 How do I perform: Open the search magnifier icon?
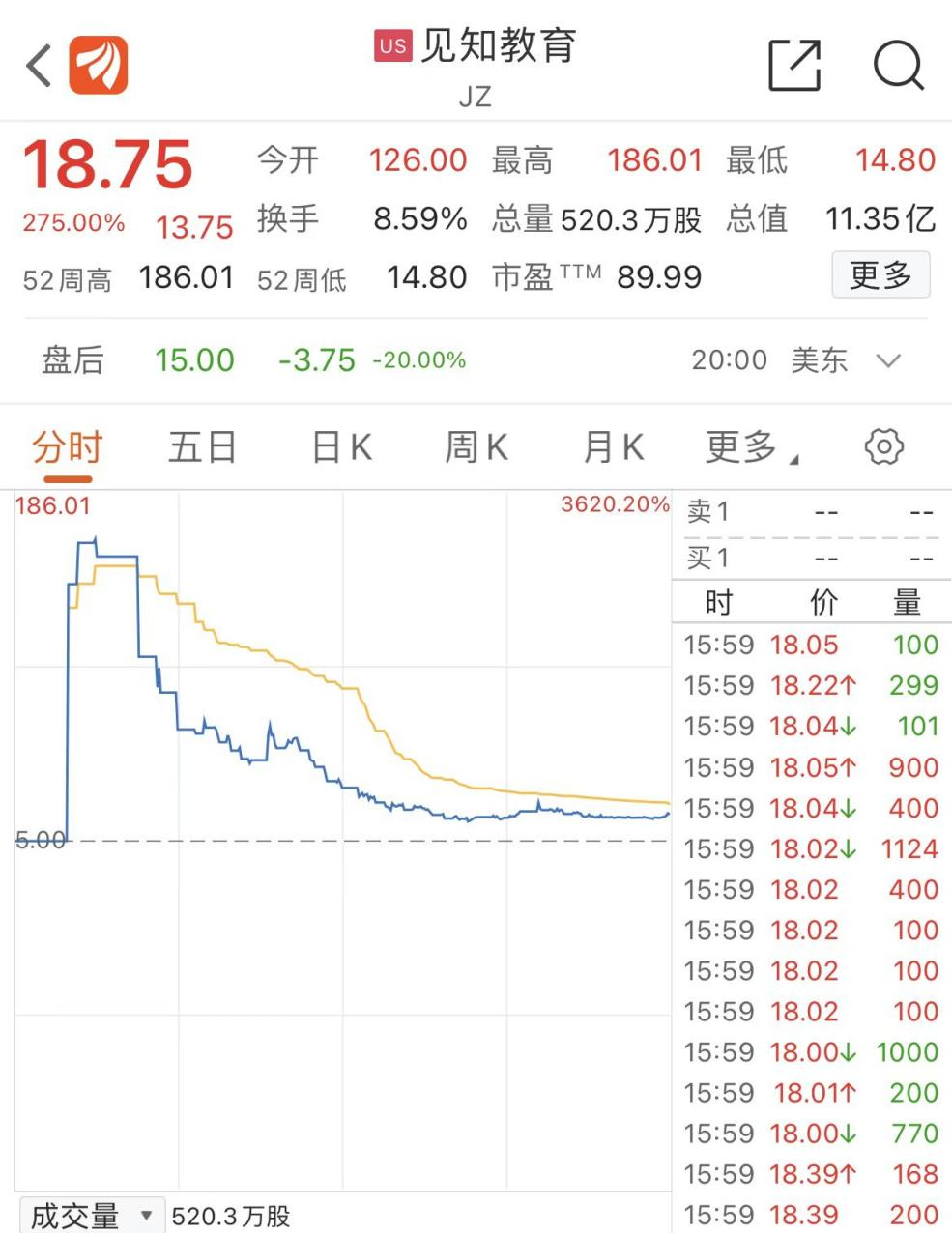coord(899,64)
